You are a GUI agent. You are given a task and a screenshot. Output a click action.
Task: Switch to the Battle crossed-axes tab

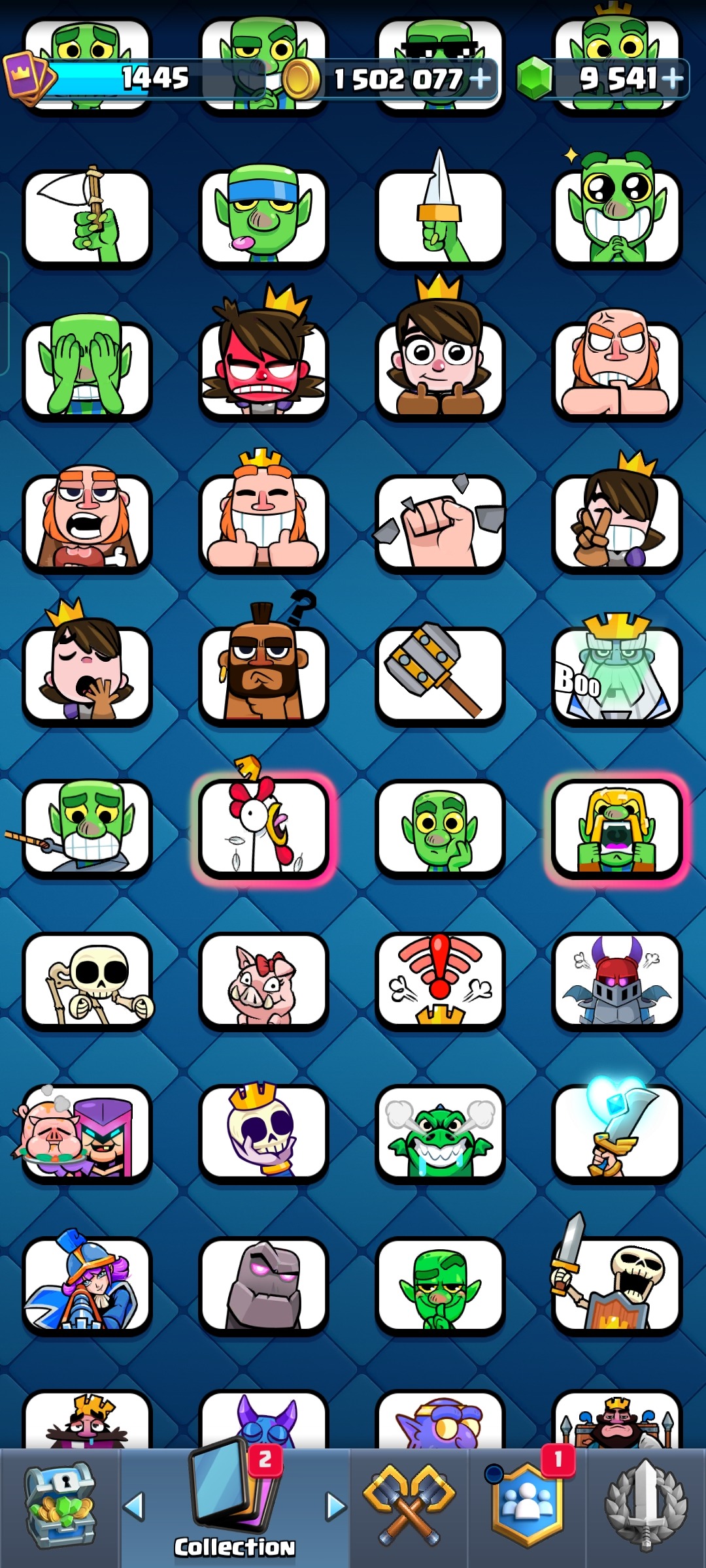410,1508
